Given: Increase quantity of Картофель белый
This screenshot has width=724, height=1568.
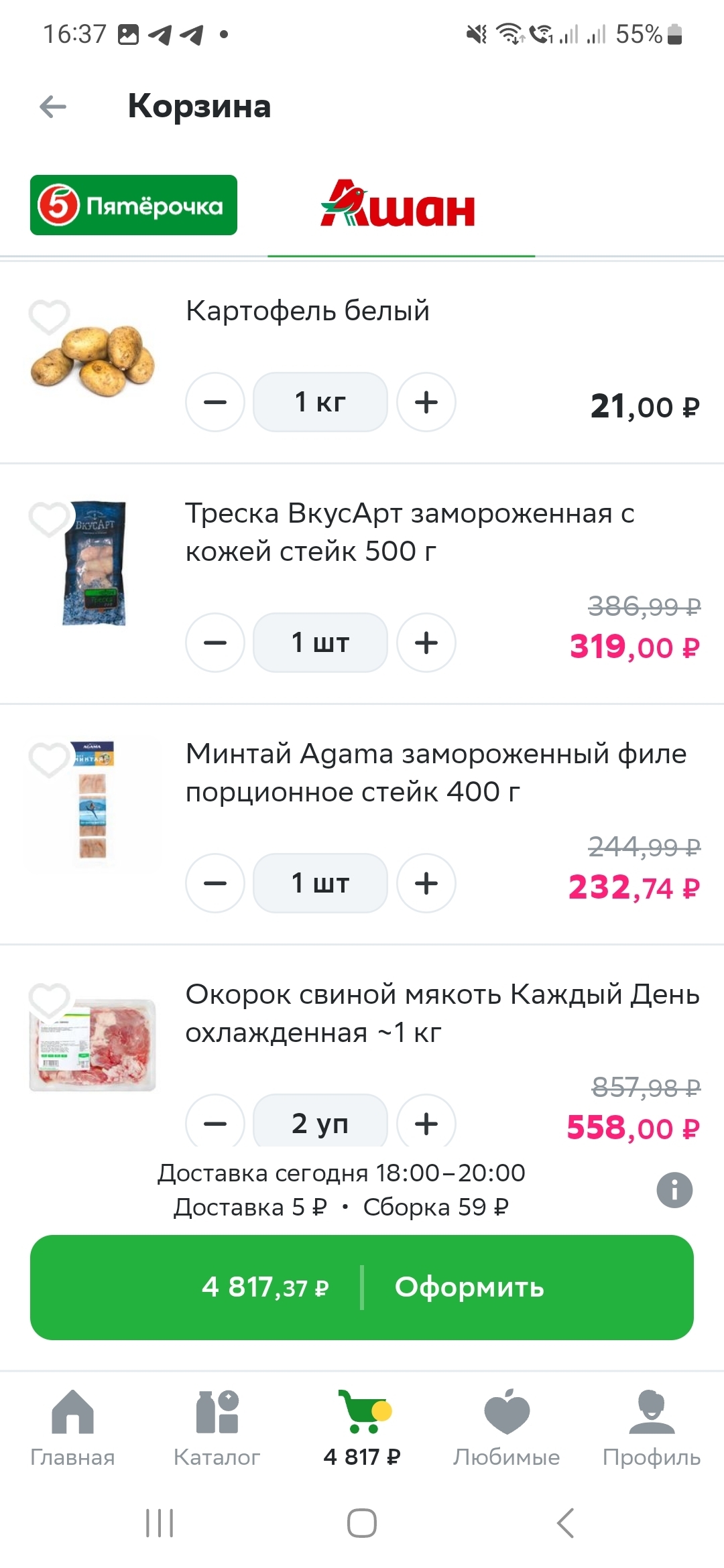Looking at the screenshot, I should (426, 402).
